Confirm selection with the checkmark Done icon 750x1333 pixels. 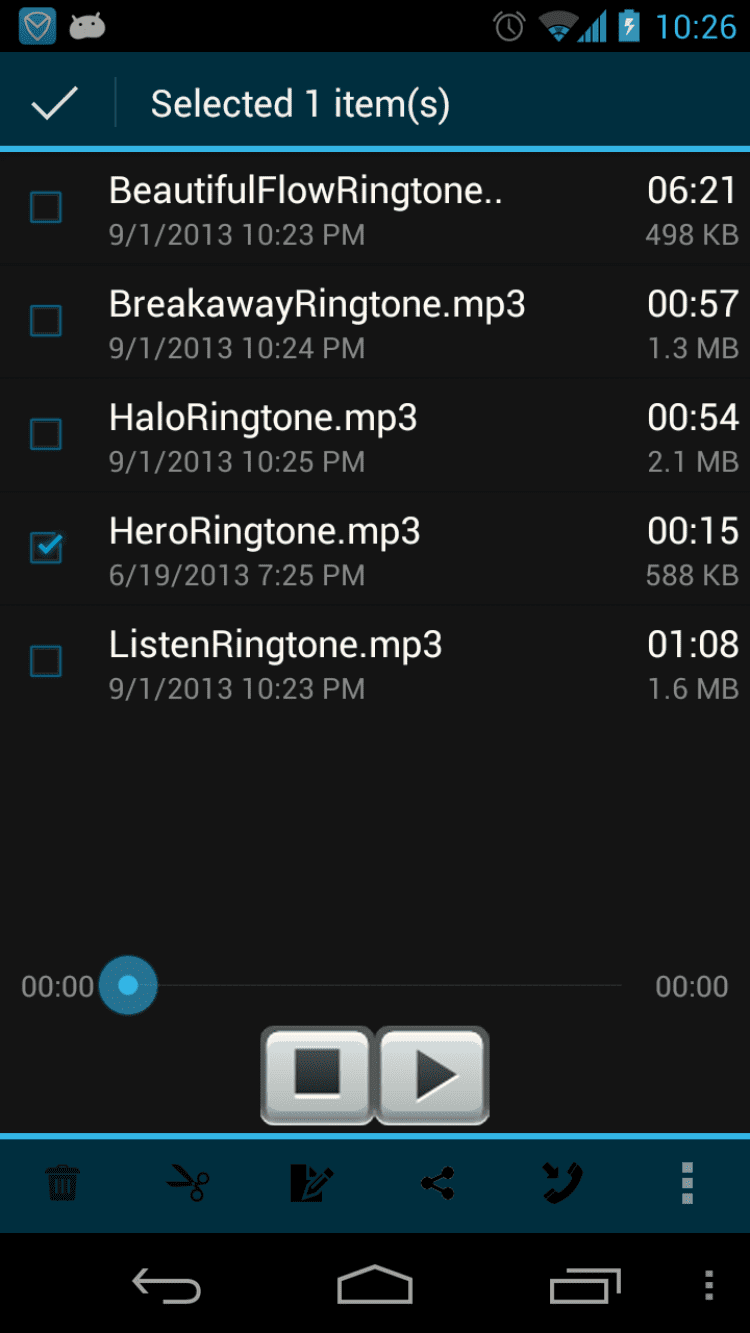coord(54,104)
